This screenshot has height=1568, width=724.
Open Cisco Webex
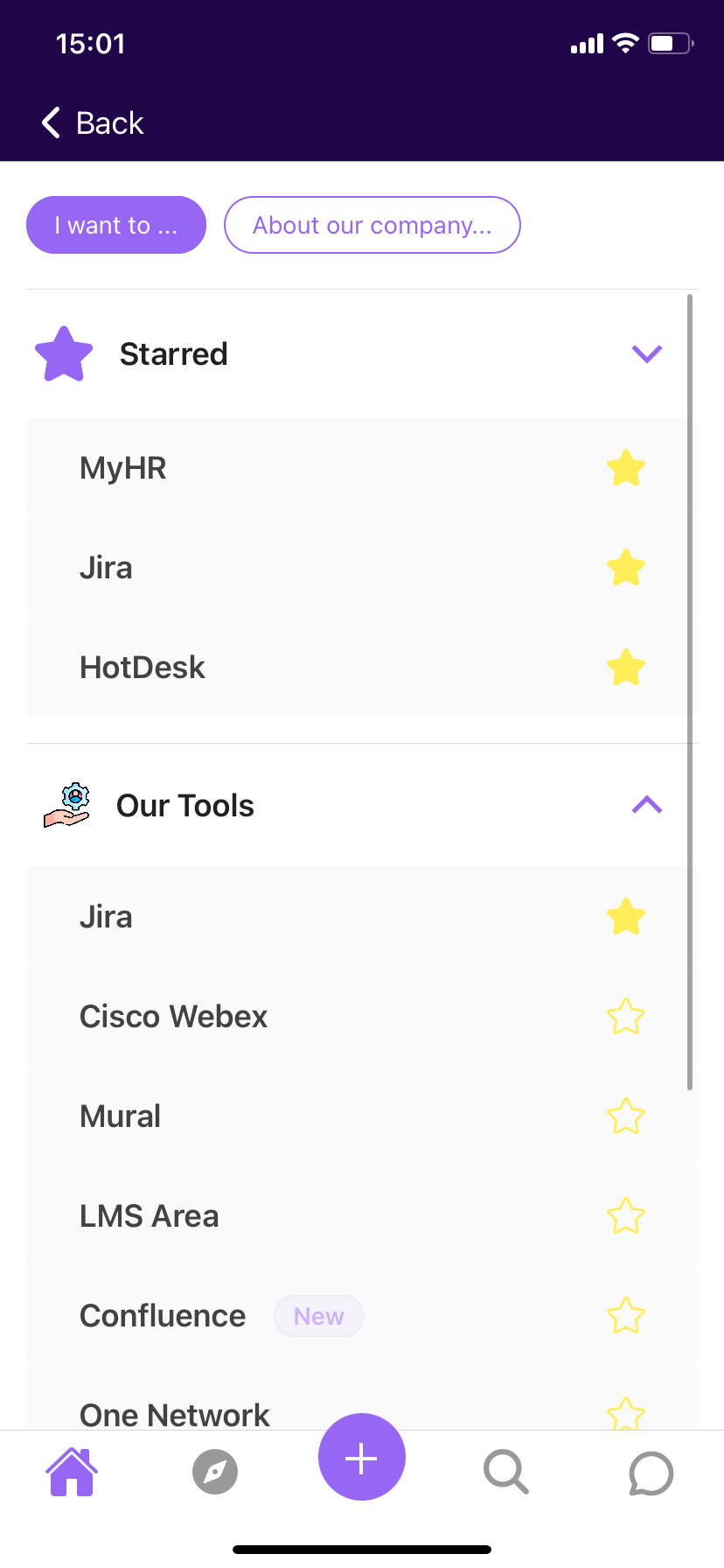[174, 1017]
